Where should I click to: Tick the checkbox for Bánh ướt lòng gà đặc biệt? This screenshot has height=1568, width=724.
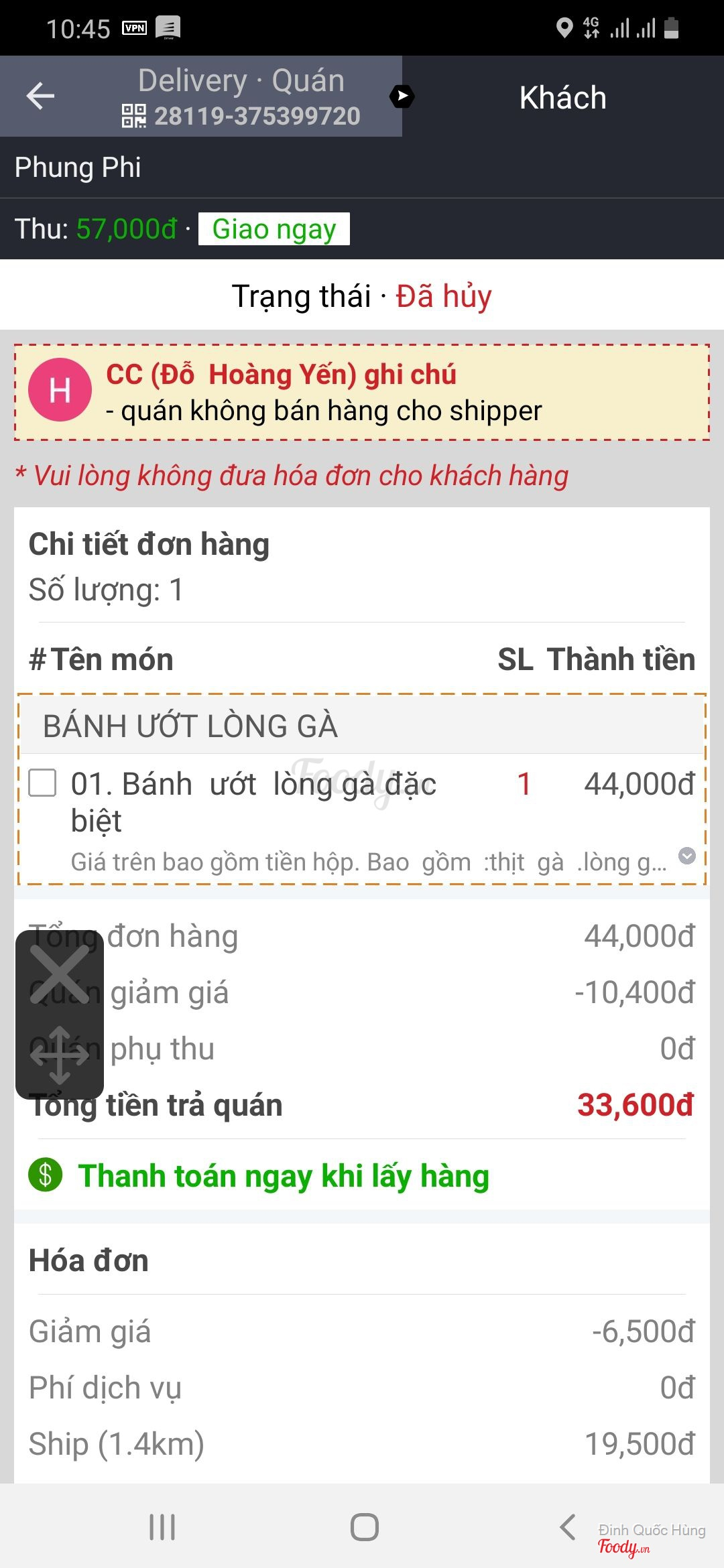tap(42, 783)
